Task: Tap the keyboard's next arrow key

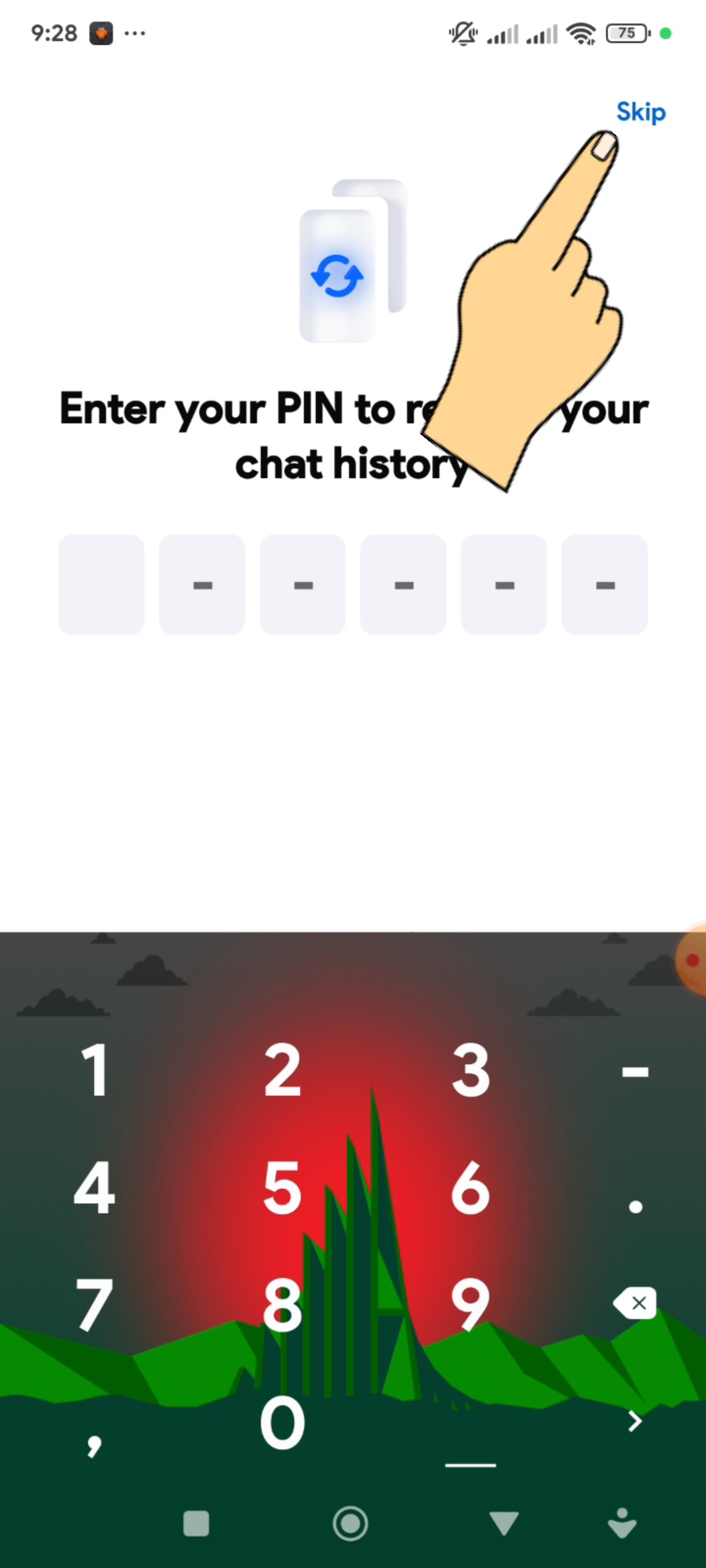Action: pos(634,1422)
